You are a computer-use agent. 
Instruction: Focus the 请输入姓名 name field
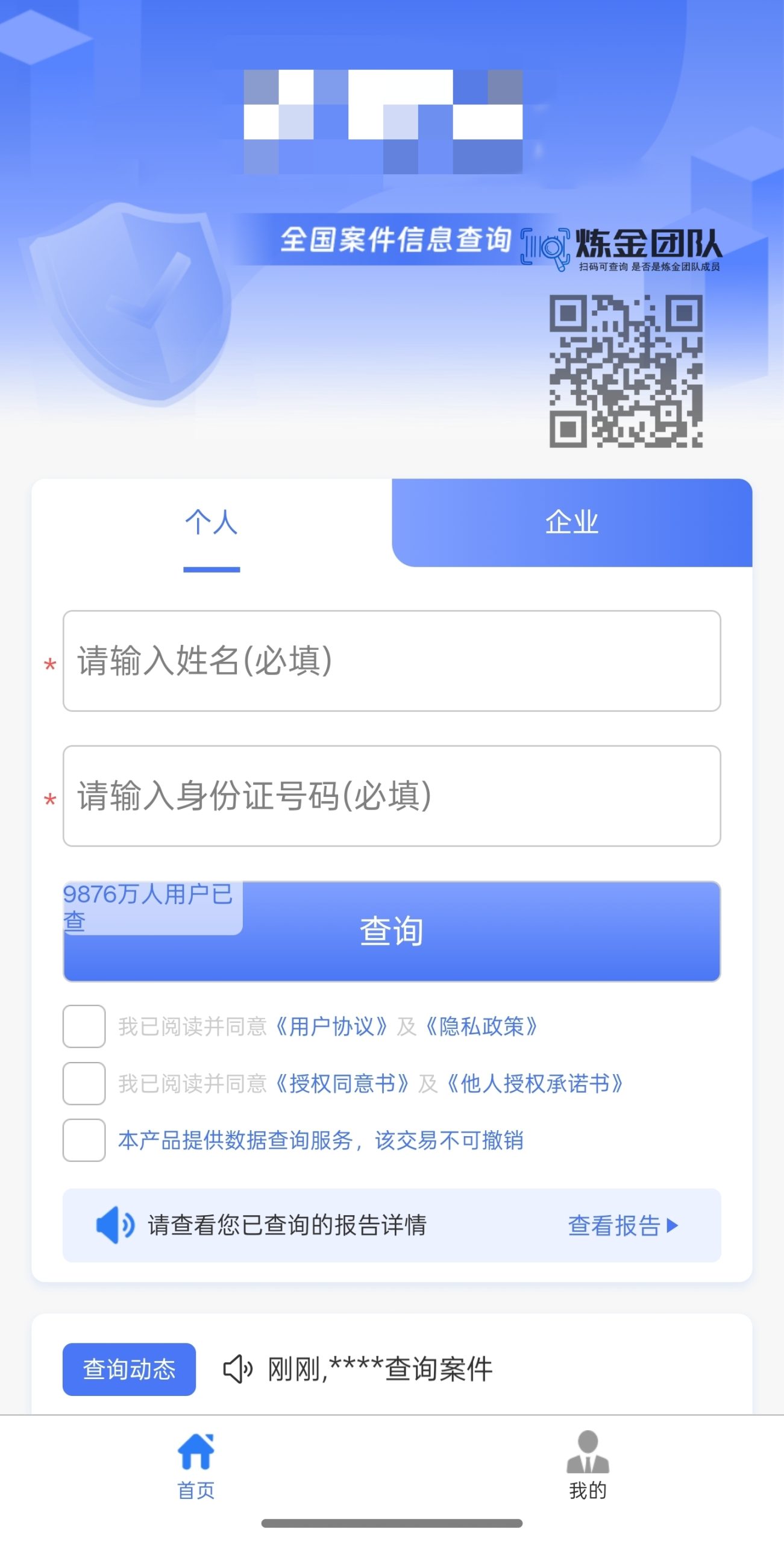(392, 661)
